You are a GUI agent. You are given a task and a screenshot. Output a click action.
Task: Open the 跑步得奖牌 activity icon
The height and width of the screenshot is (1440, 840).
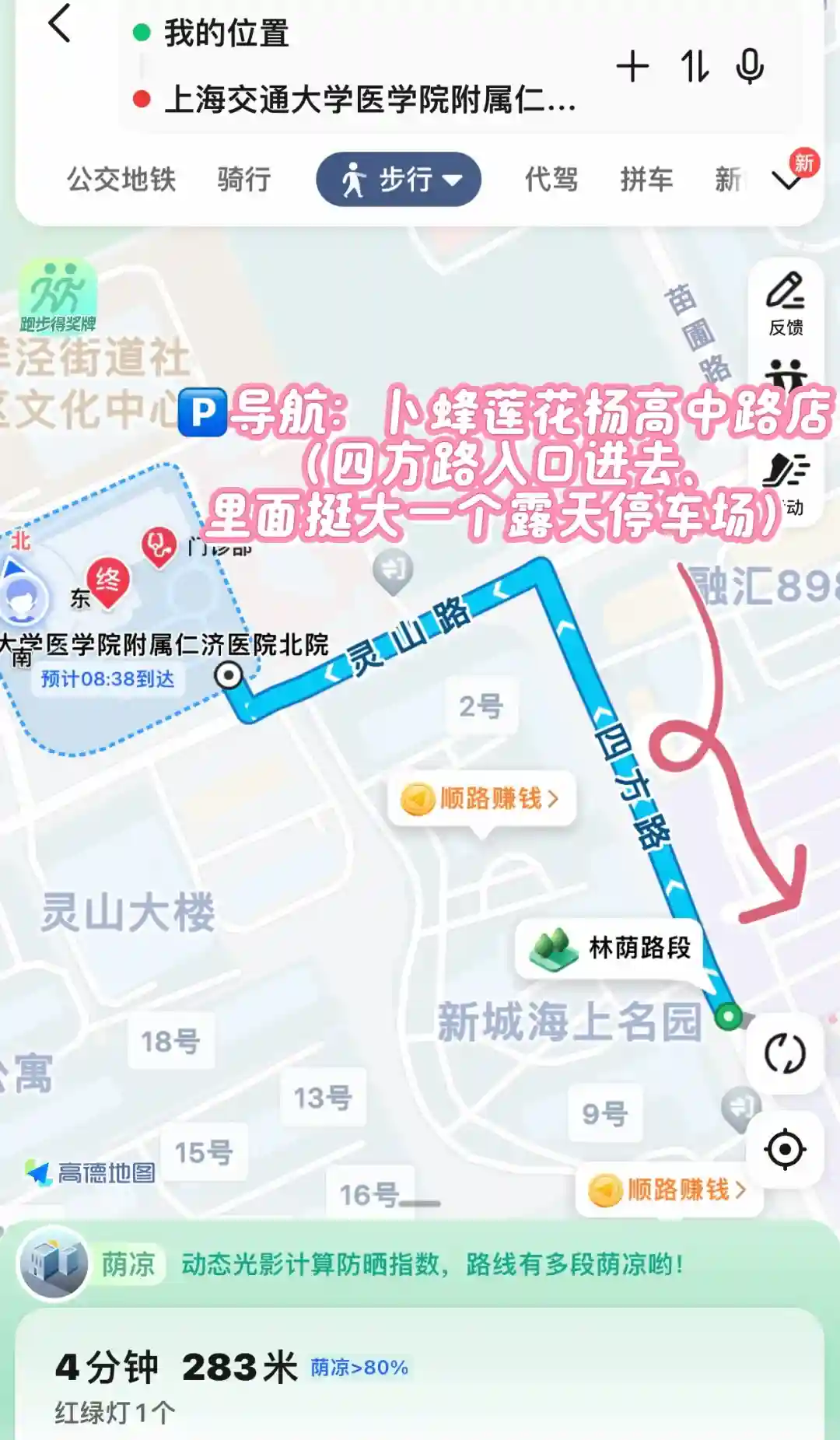58,297
